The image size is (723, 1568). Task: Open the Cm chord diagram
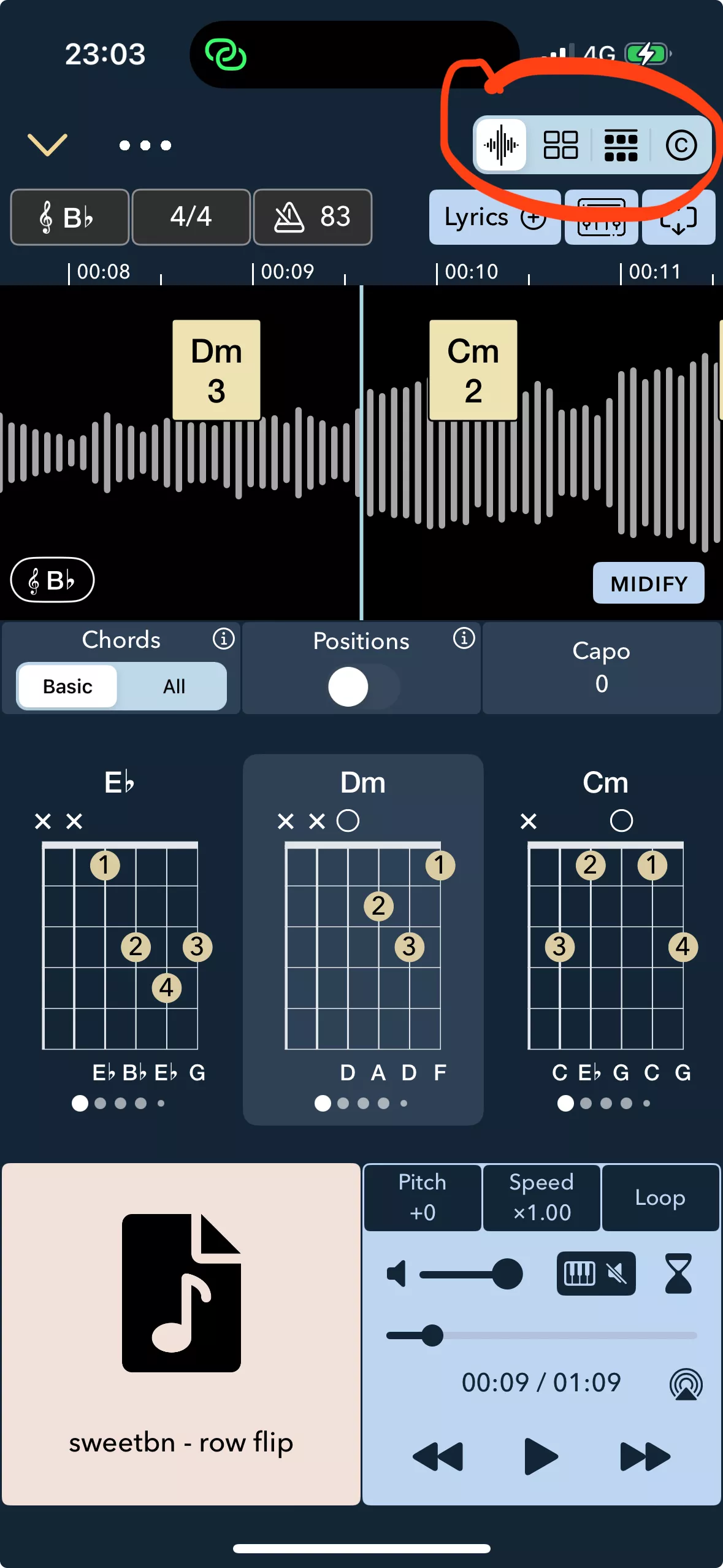[x=605, y=940]
